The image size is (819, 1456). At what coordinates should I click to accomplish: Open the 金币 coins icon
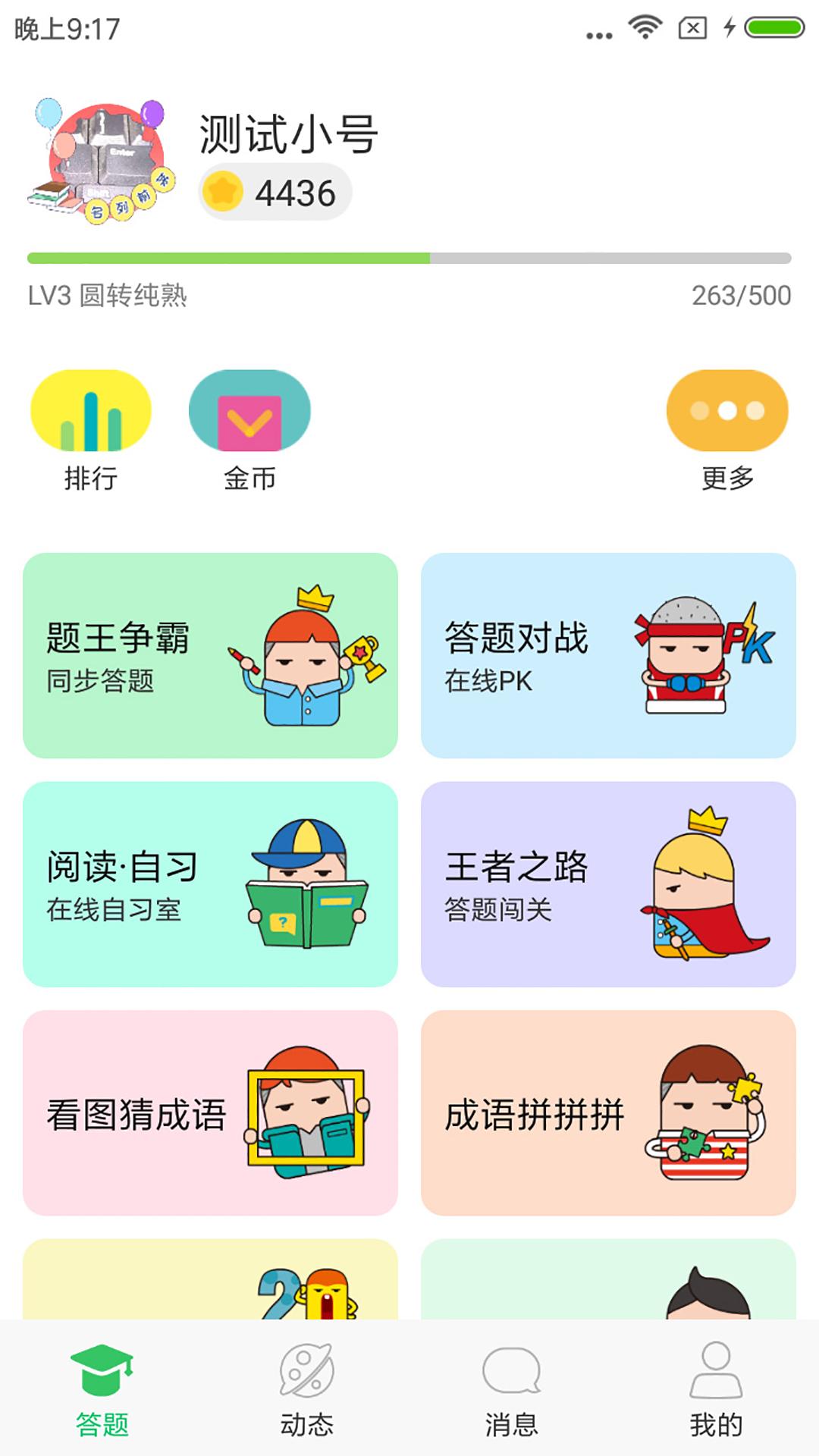248,411
